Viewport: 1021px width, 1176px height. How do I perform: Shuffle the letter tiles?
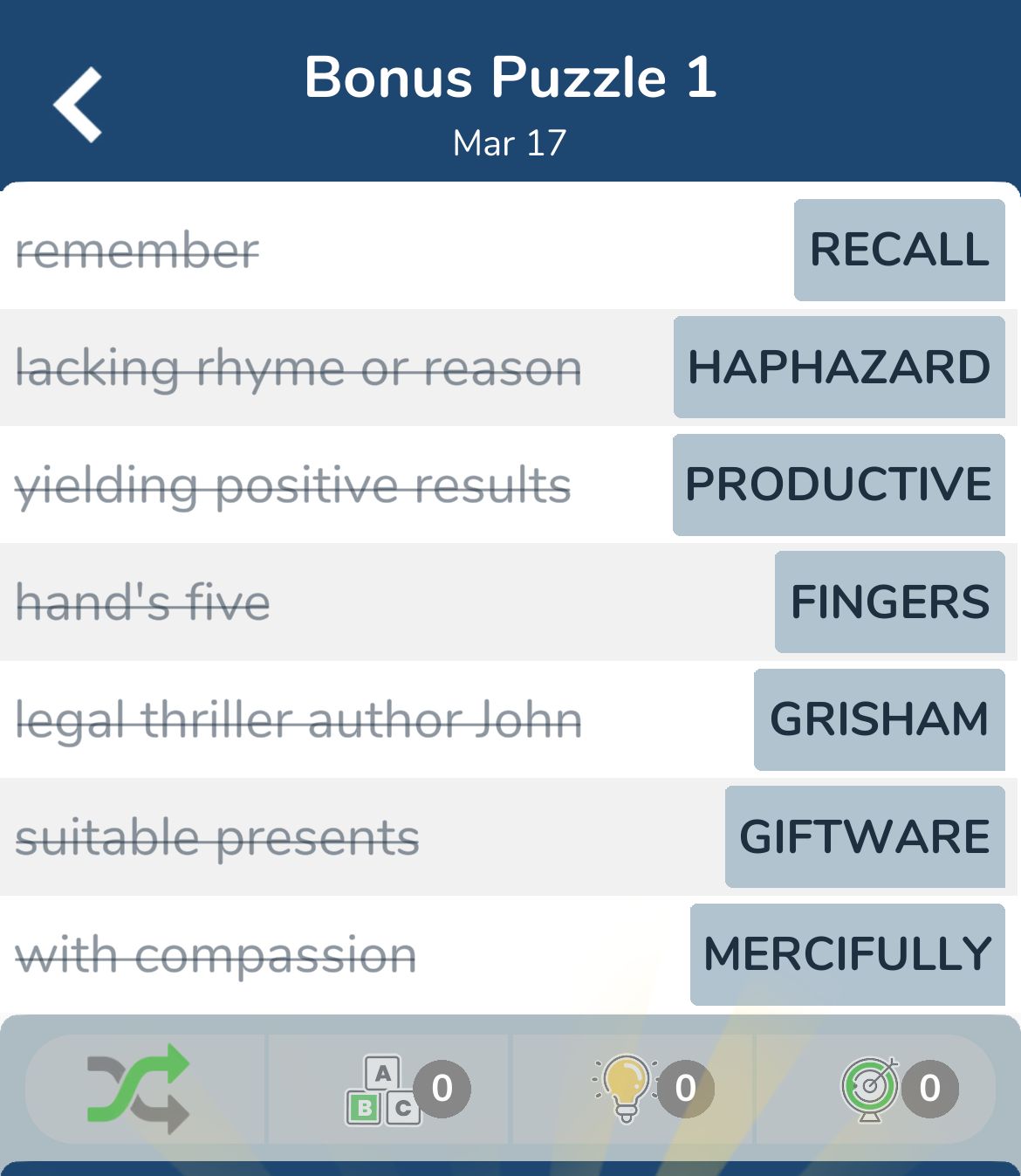[138, 1088]
